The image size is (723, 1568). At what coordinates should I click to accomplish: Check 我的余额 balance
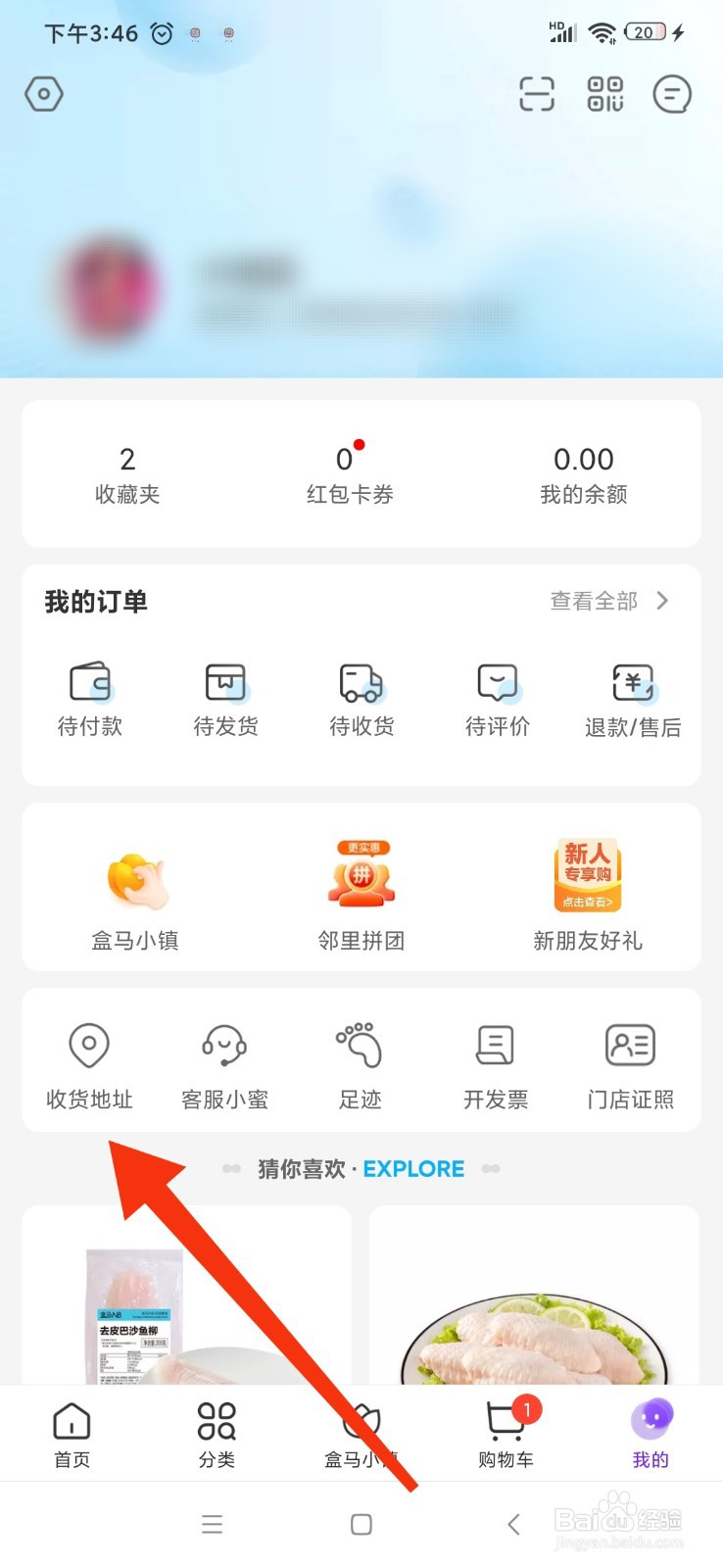point(583,474)
